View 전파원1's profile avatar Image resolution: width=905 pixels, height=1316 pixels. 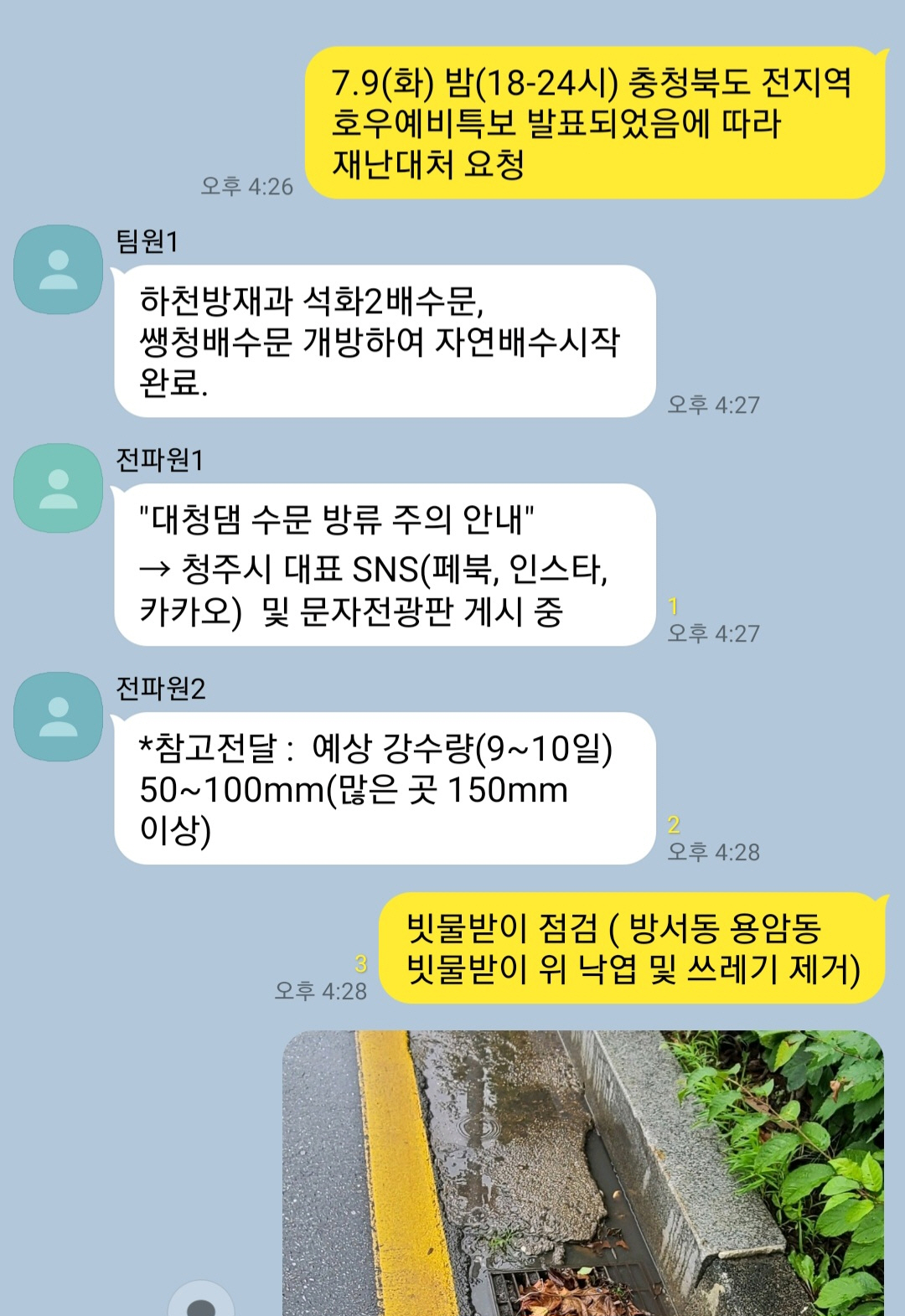coord(58,488)
